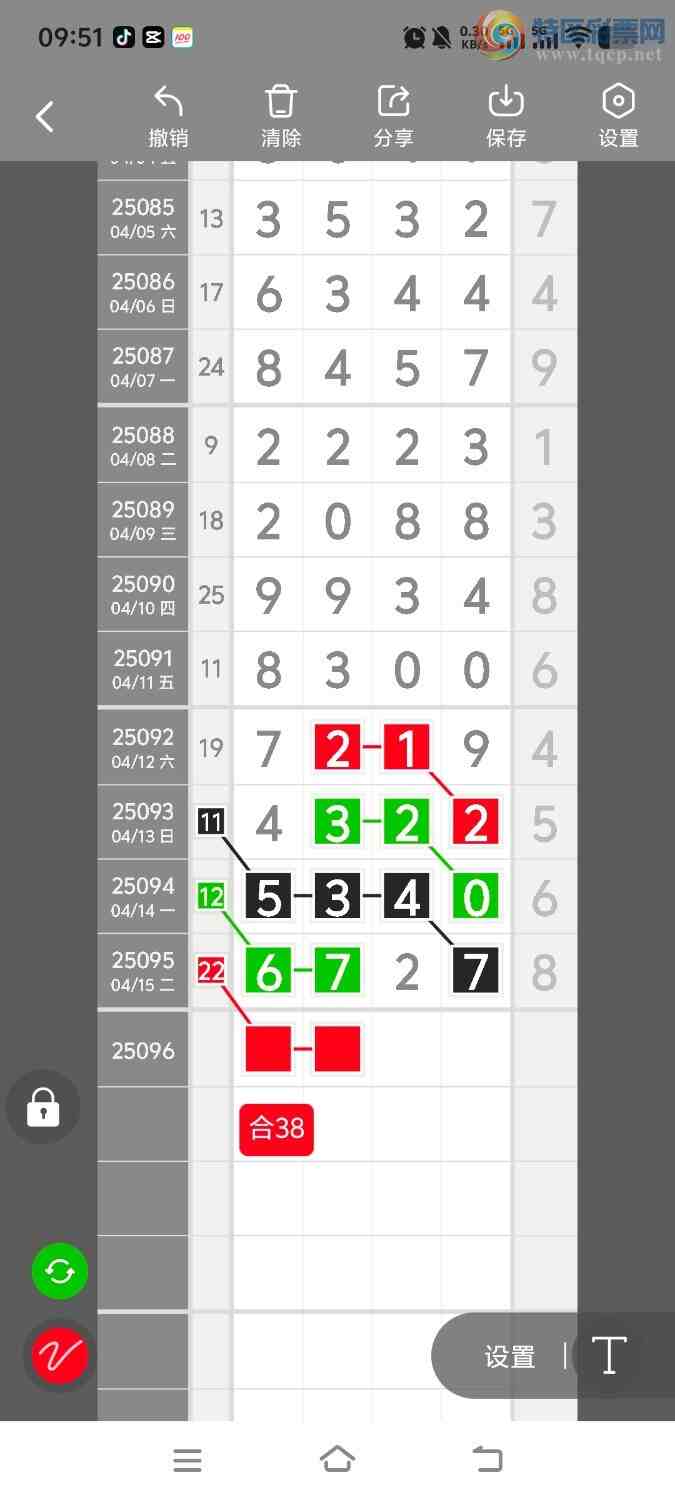Open recent apps from navigation bar
This screenshot has height=1500, width=675.
(x=187, y=1460)
